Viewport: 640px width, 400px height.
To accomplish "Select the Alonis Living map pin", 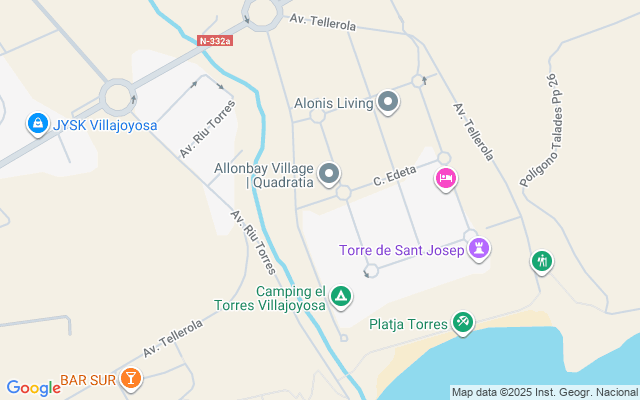I will pyautogui.click(x=388, y=102).
